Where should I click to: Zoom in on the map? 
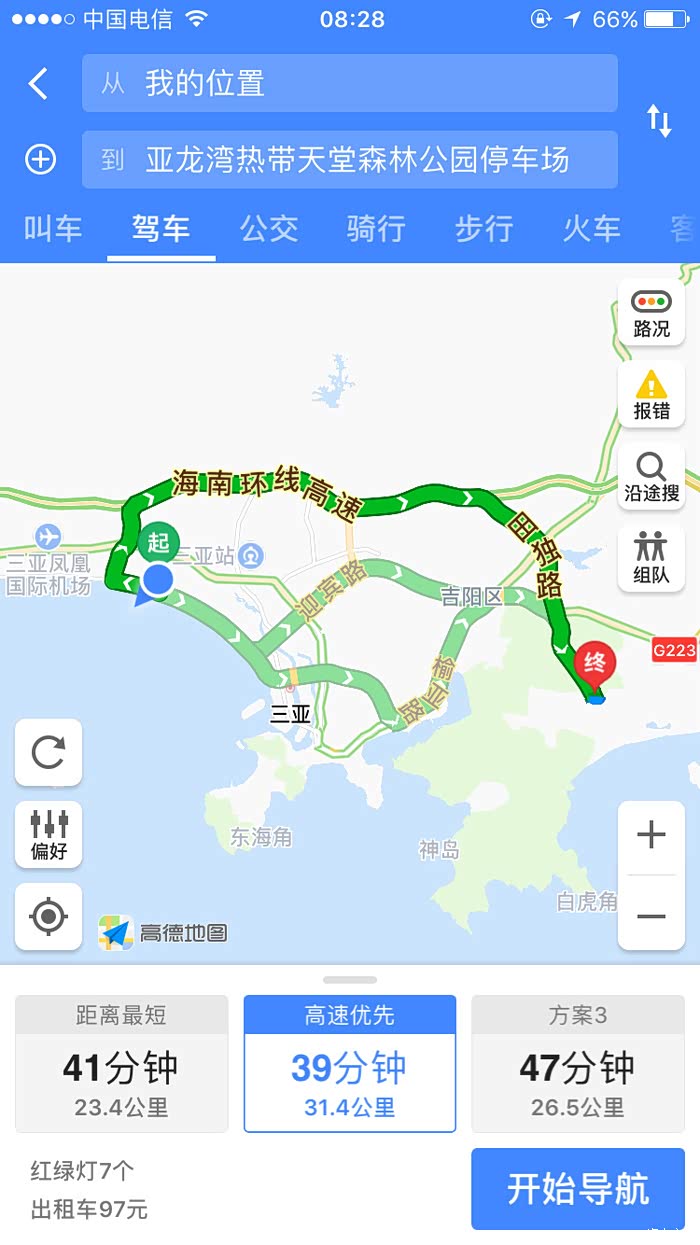pos(651,835)
